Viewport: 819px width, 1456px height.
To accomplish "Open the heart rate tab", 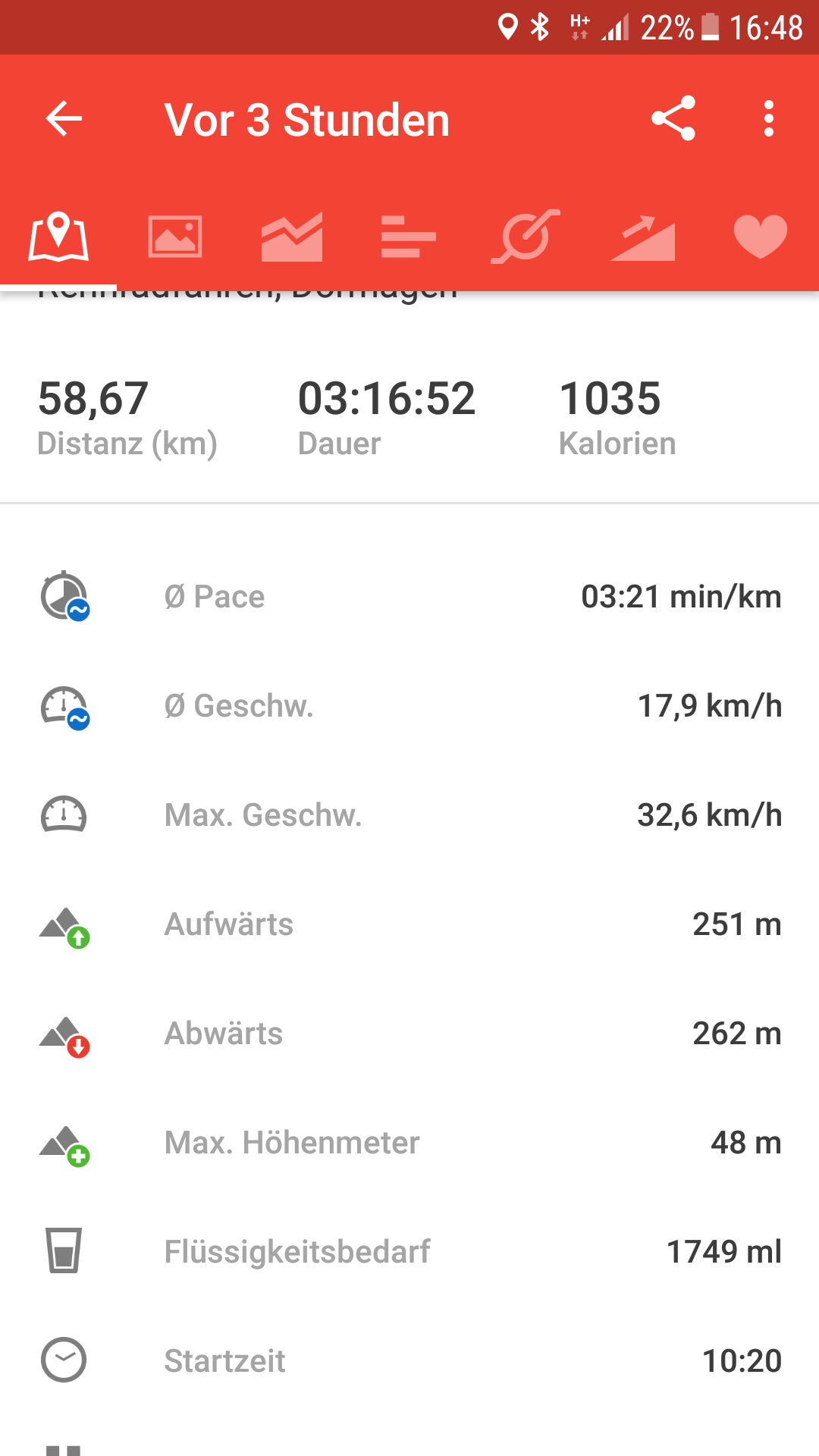I will [x=761, y=237].
